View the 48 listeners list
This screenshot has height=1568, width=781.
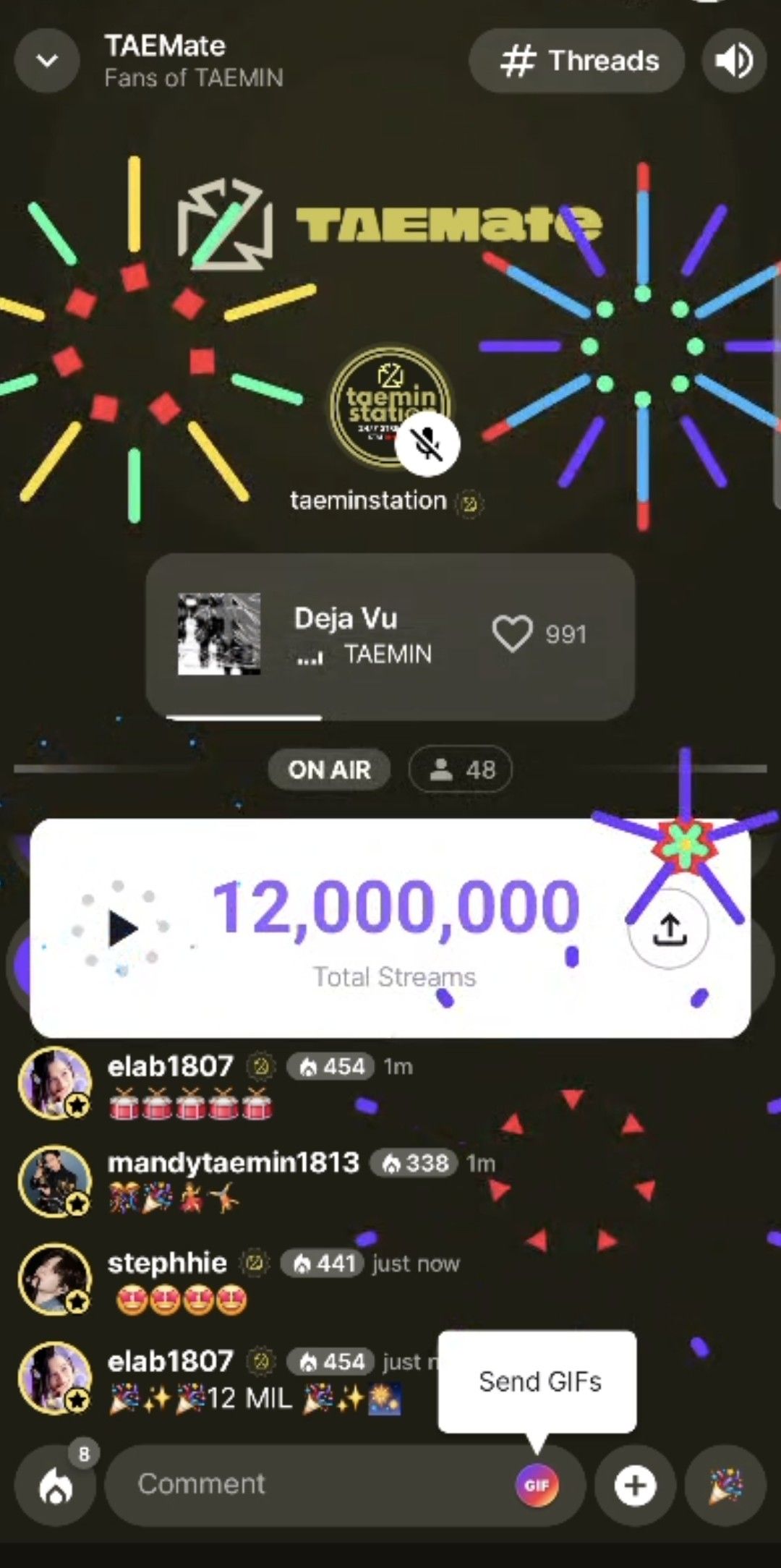click(461, 770)
